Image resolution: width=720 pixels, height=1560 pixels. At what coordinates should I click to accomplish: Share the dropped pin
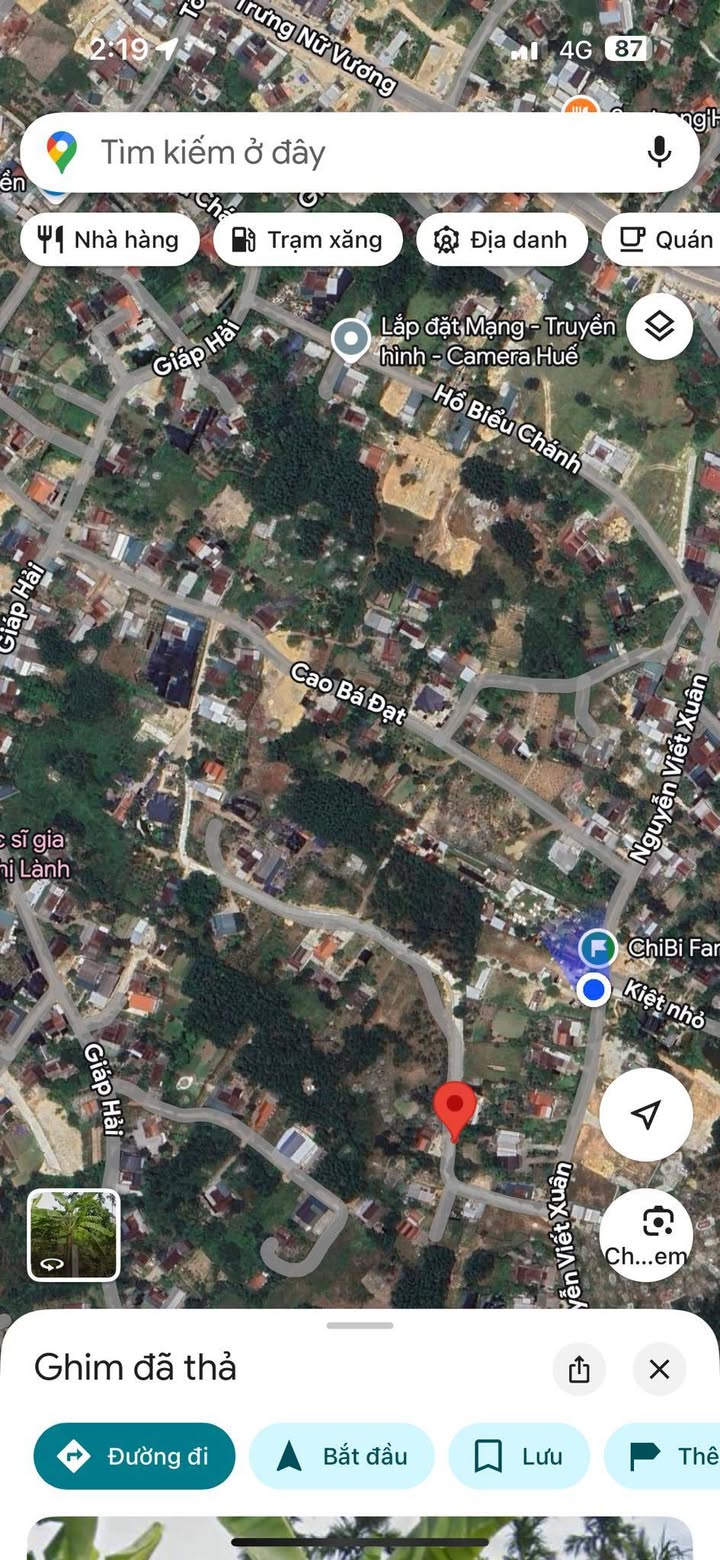(579, 1369)
